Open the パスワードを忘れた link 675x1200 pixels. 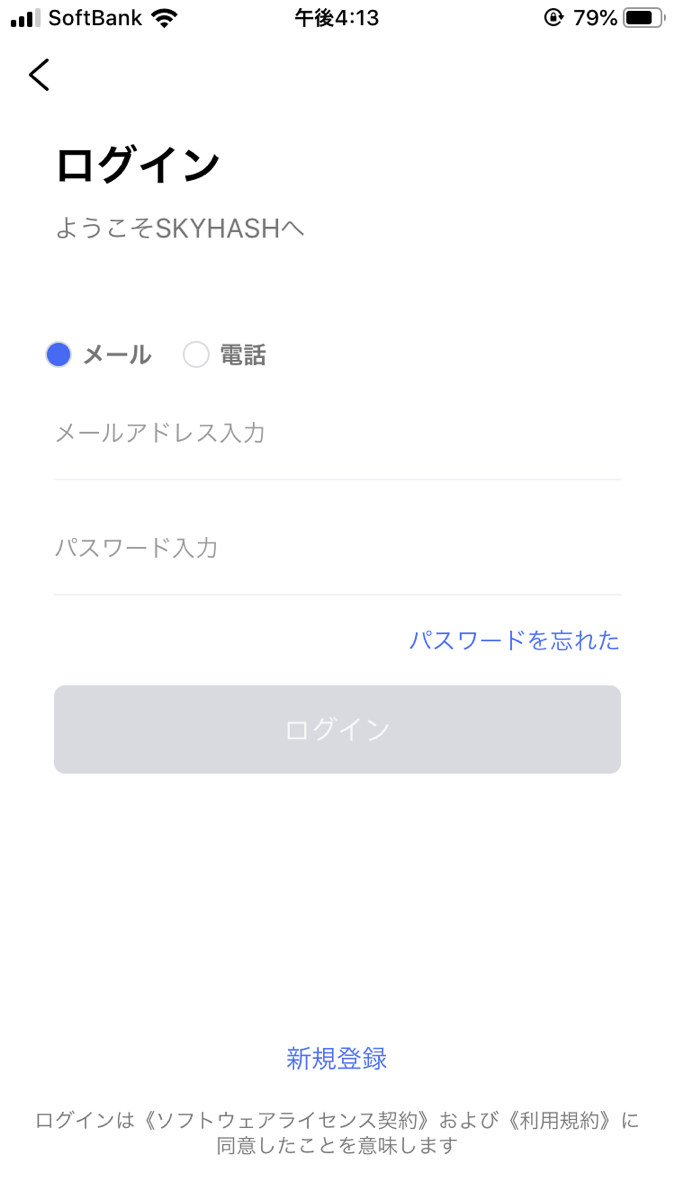pyautogui.click(x=514, y=640)
